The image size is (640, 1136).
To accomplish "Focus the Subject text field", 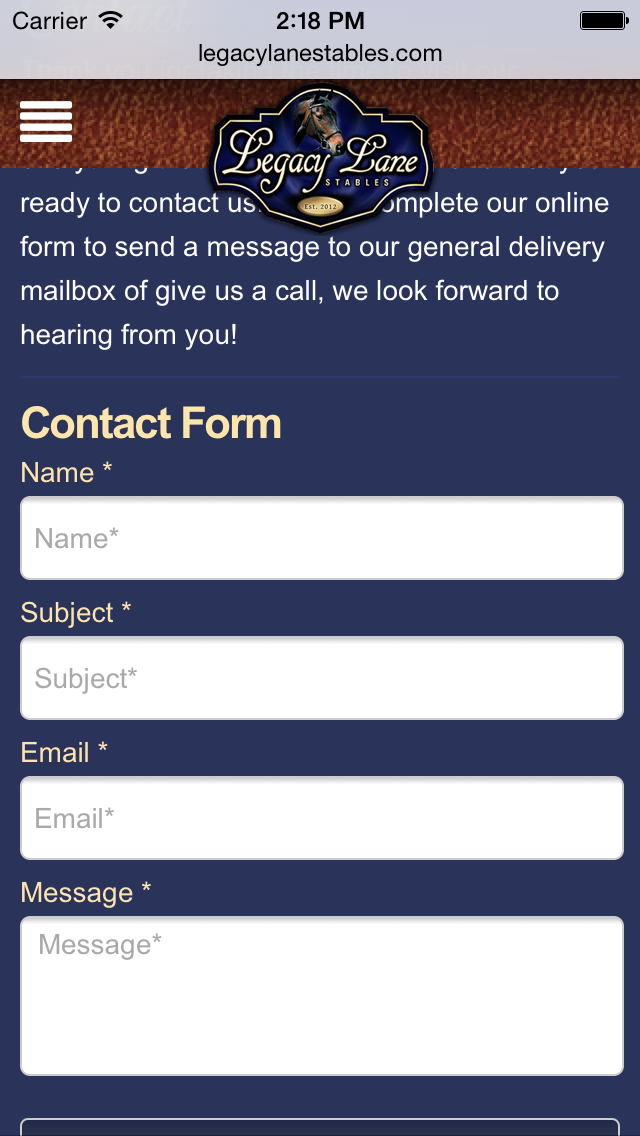I will (321, 678).
